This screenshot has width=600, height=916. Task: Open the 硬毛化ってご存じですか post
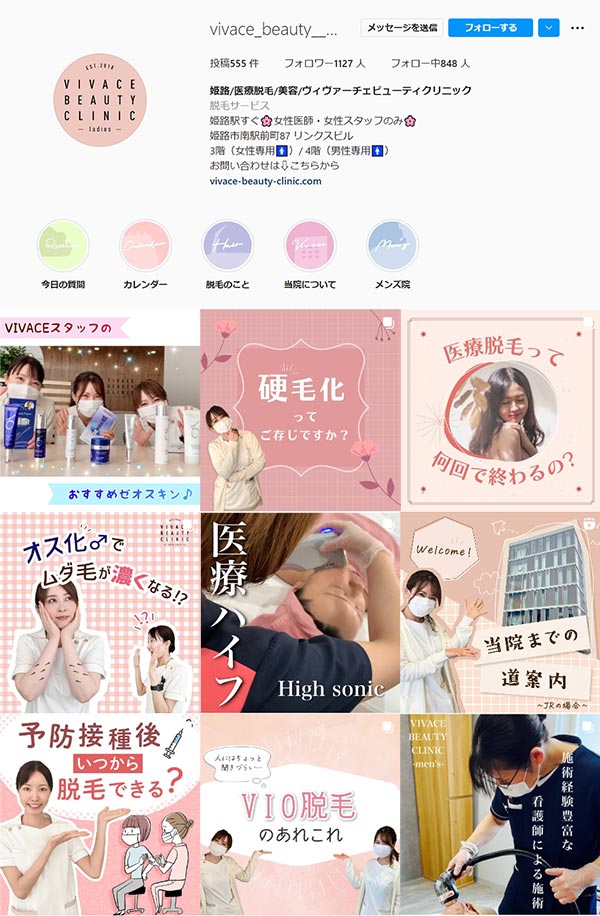coord(300,409)
